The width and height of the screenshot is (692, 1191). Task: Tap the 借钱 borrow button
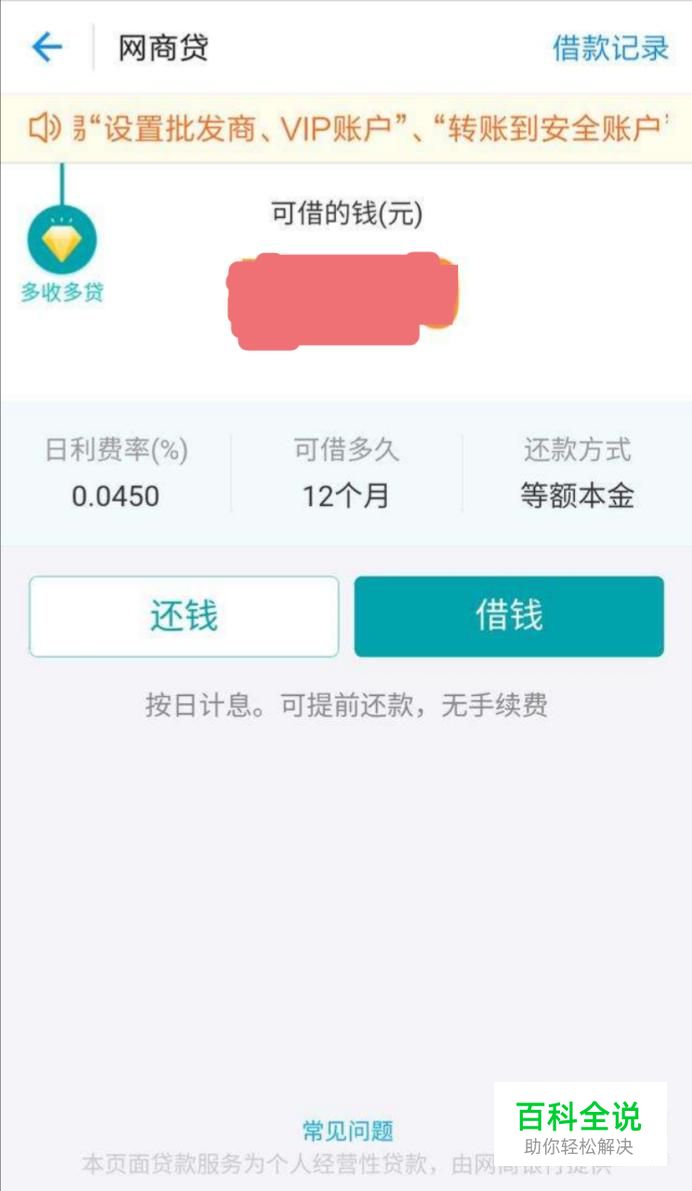coord(509,616)
